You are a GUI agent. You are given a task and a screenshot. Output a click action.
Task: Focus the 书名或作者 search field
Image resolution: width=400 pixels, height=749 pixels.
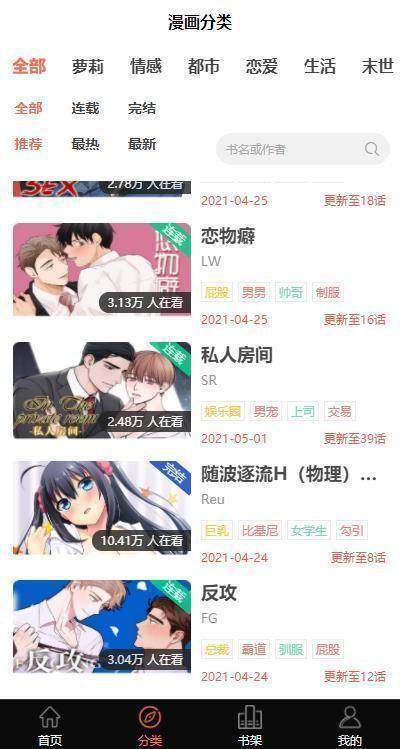(303, 149)
